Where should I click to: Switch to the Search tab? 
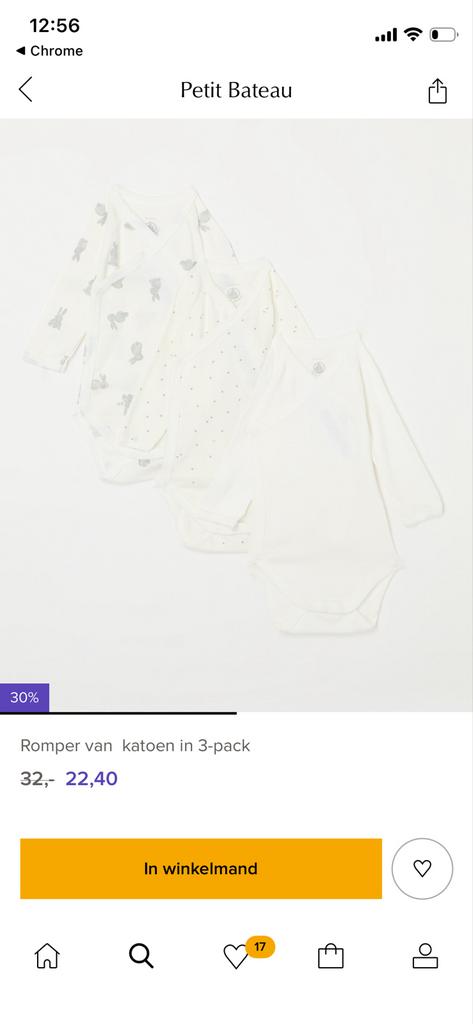coord(141,956)
